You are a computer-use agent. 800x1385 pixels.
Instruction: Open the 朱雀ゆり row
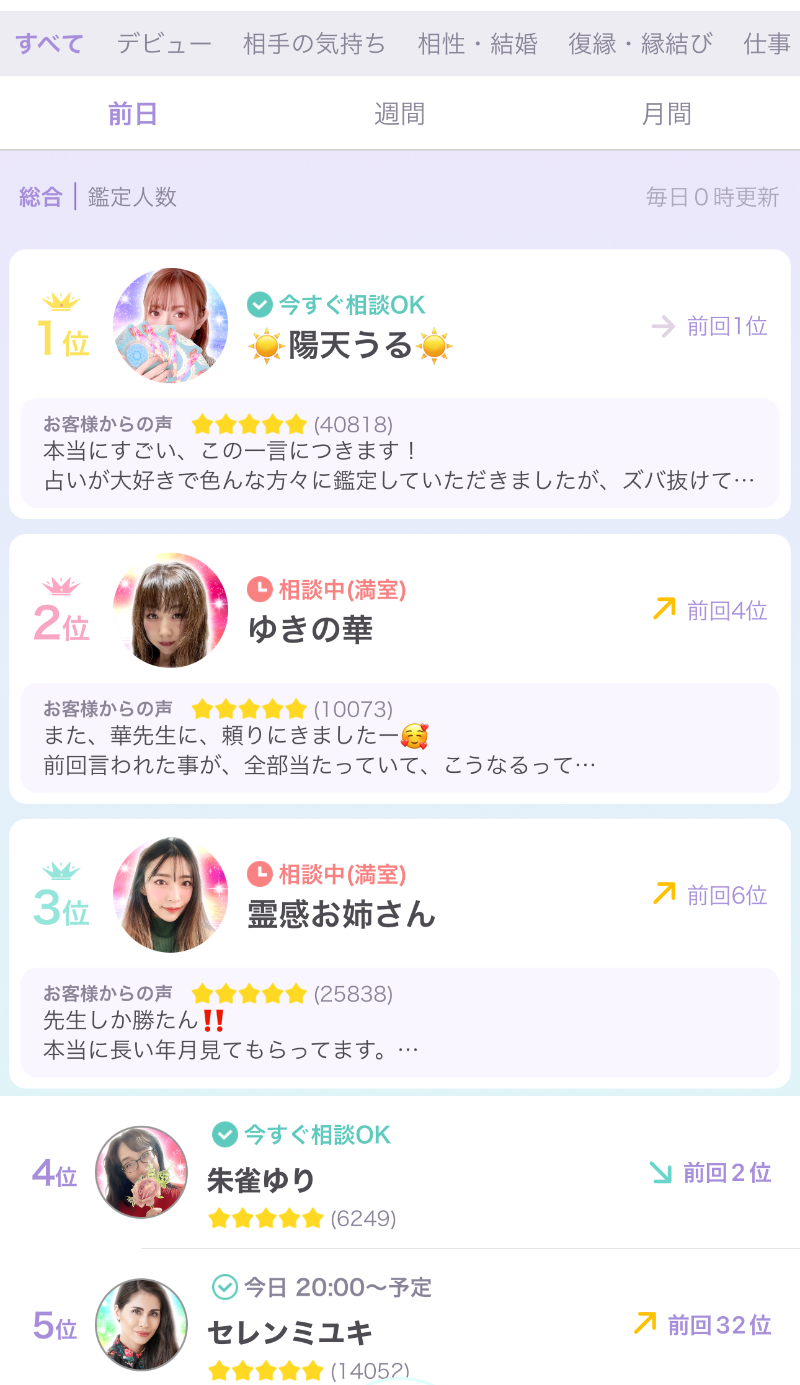(x=400, y=1175)
